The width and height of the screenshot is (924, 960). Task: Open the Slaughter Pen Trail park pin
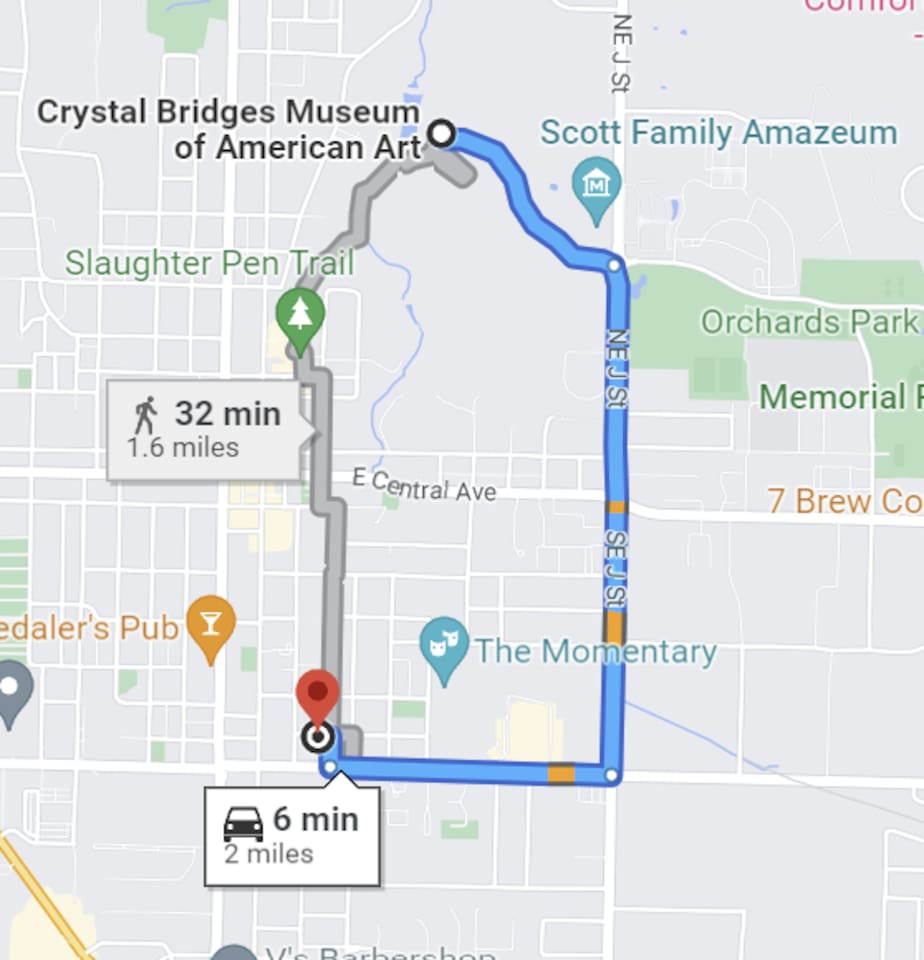pos(300,314)
